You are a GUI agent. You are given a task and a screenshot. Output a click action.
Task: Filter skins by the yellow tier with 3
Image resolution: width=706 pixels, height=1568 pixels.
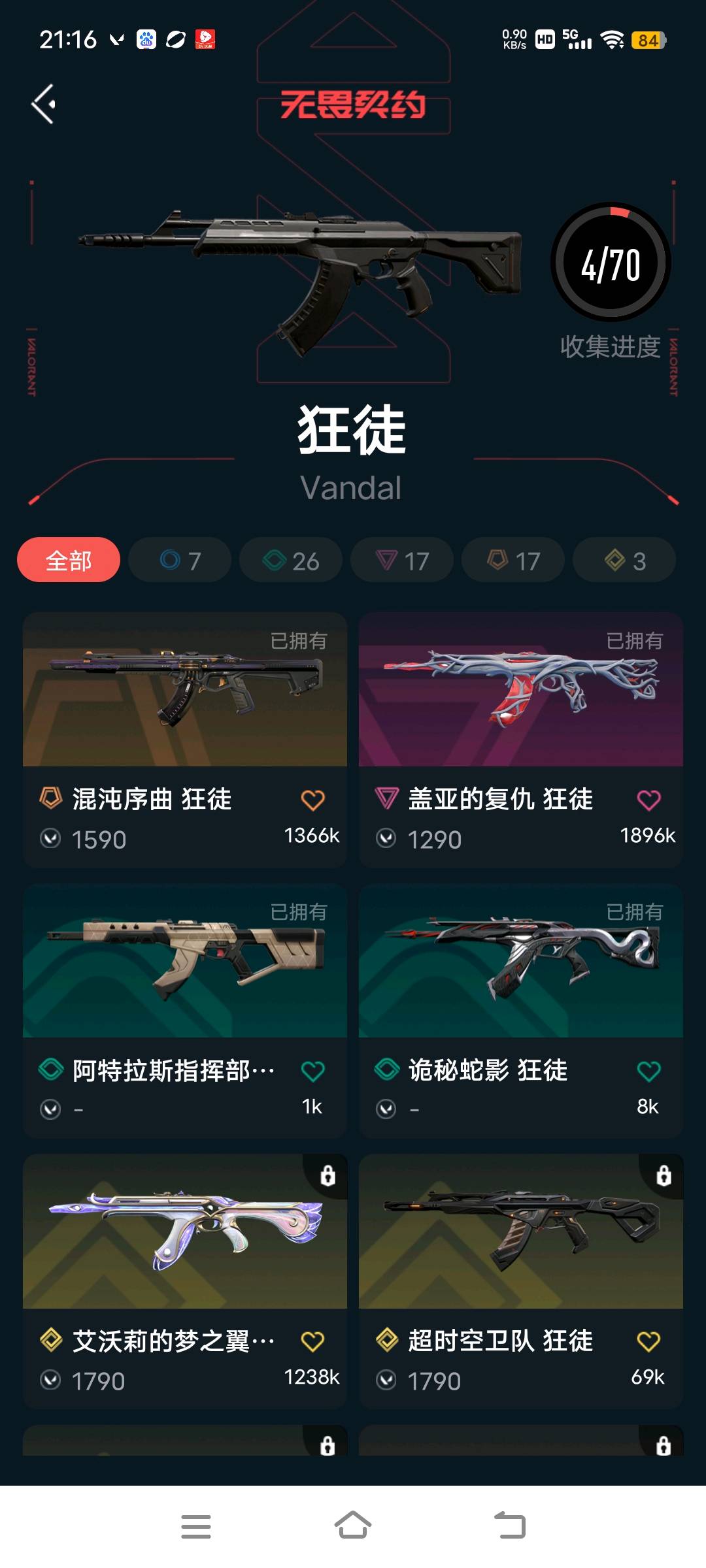click(x=624, y=561)
